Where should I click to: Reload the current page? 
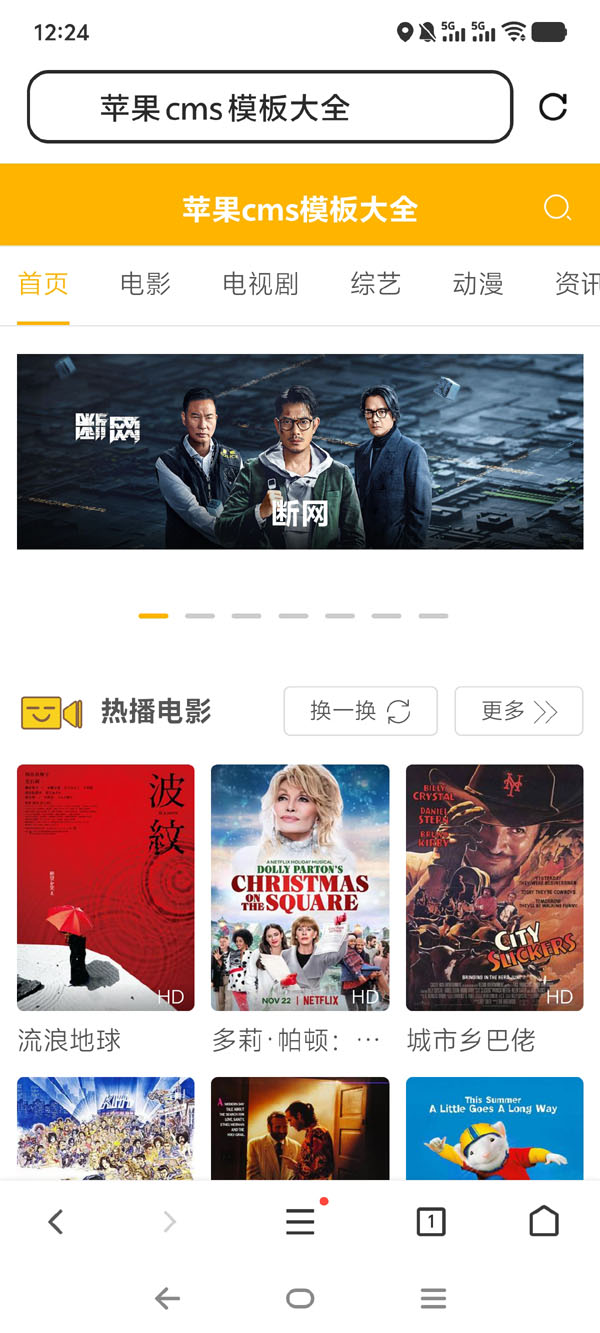(553, 107)
